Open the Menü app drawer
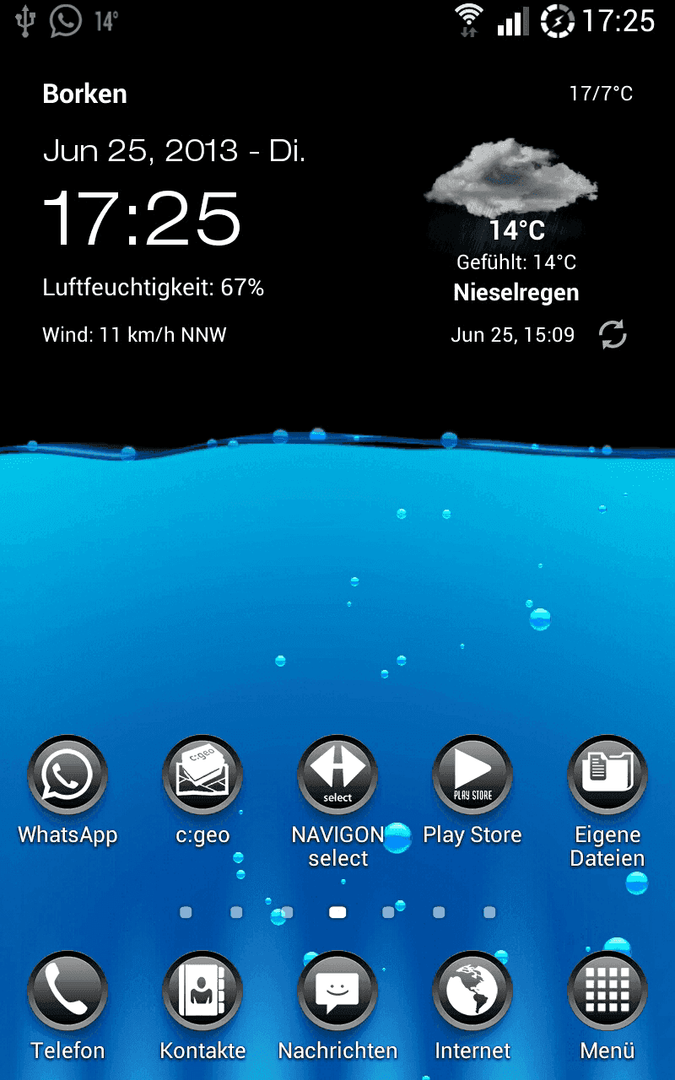This screenshot has height=1080, width=675. (x=607, y=992)
